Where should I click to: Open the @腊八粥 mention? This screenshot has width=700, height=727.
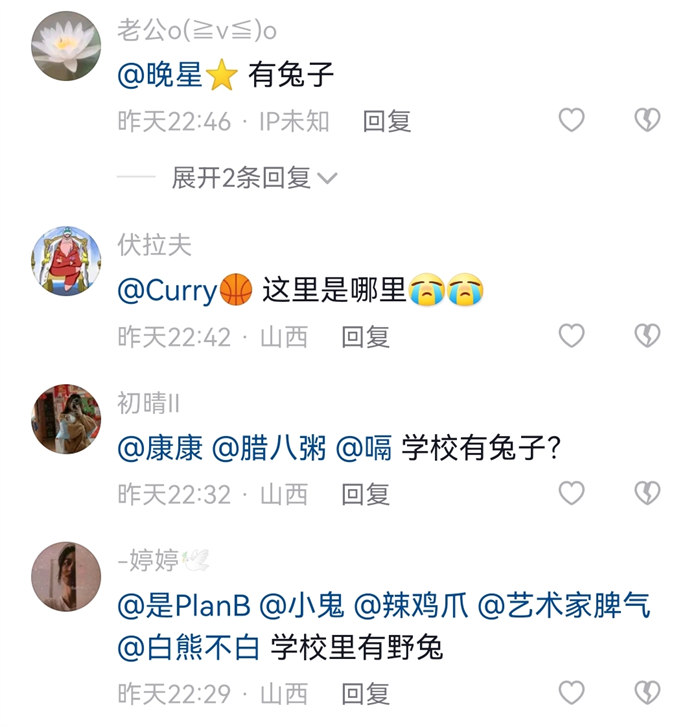(x=270, y=449)
